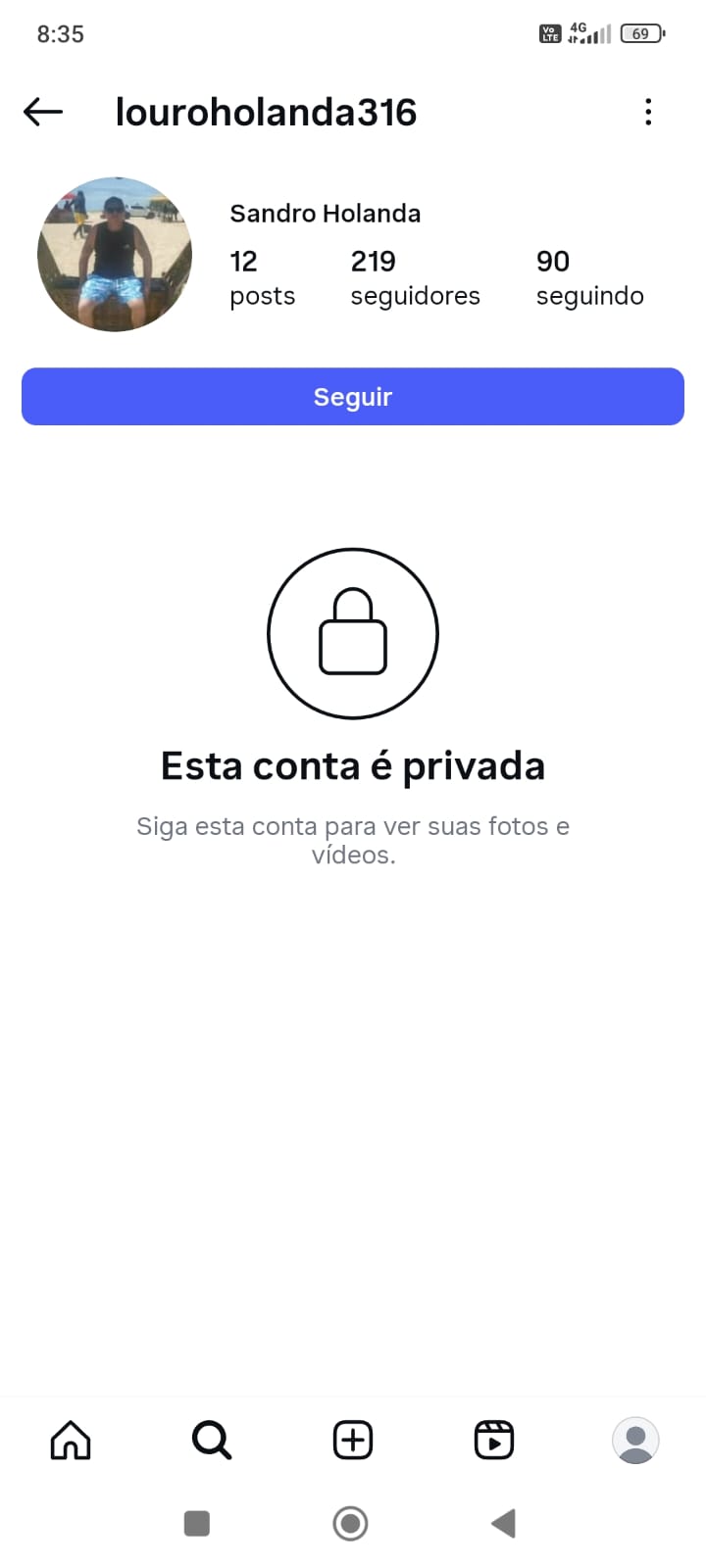Screen dimensions: 706x1568
Task: Switch to the Home feed tab
Action: click(71, 1441)
